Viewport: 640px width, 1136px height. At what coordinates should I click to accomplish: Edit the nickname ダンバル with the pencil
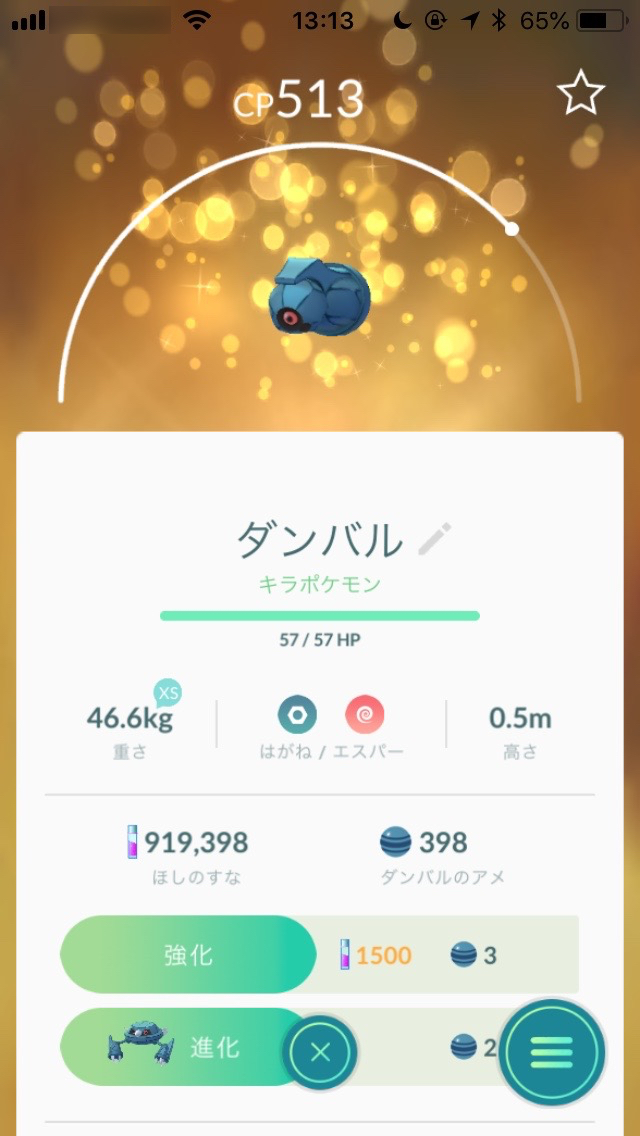point(434,540)
